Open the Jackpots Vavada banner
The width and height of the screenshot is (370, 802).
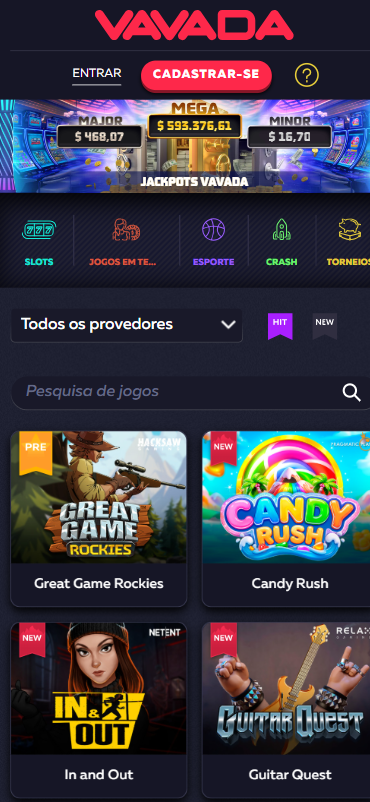(191, 146)
